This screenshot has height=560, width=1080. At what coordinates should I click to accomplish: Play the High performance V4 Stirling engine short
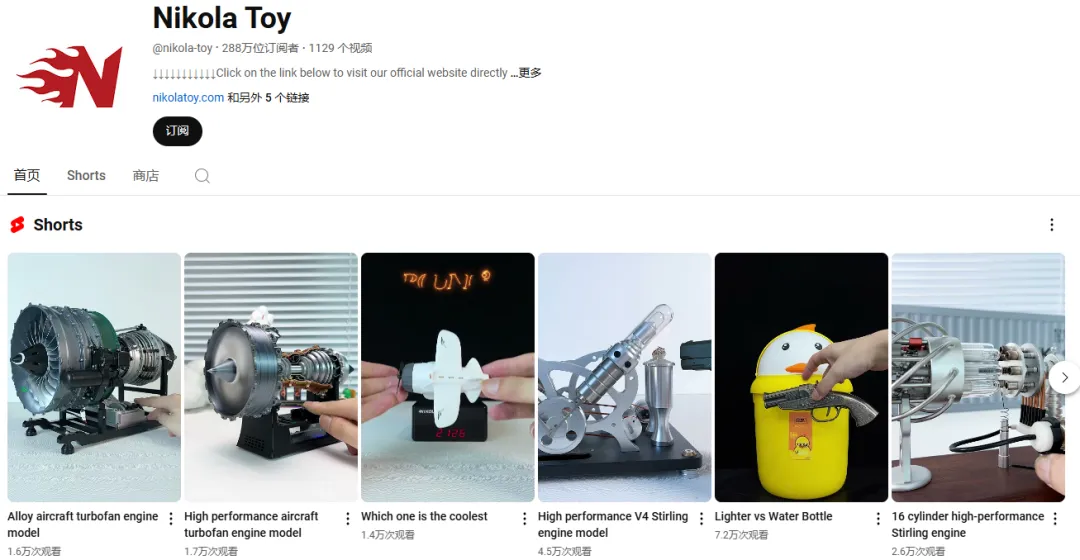point(625,377)
